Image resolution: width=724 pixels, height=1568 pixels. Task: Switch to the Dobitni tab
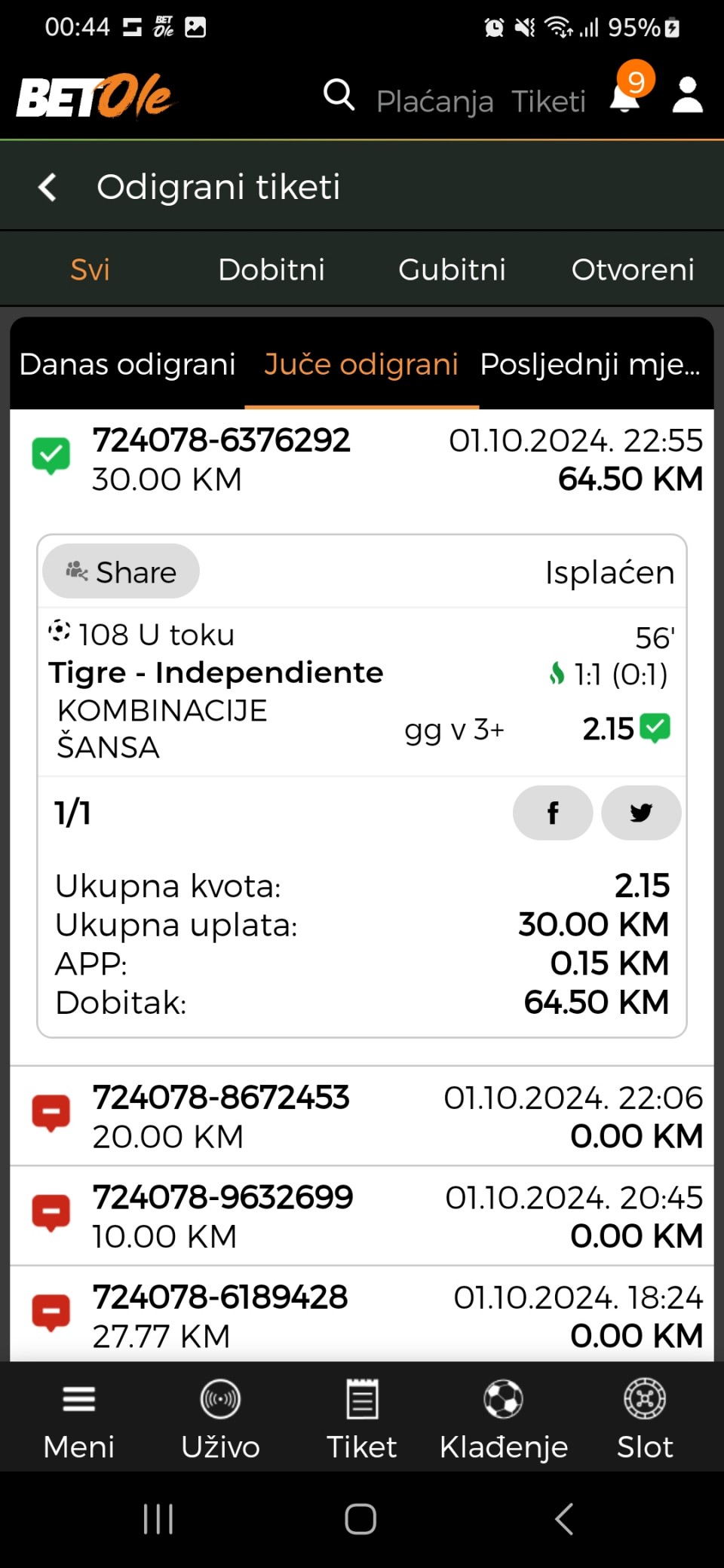tap(271, 269)
